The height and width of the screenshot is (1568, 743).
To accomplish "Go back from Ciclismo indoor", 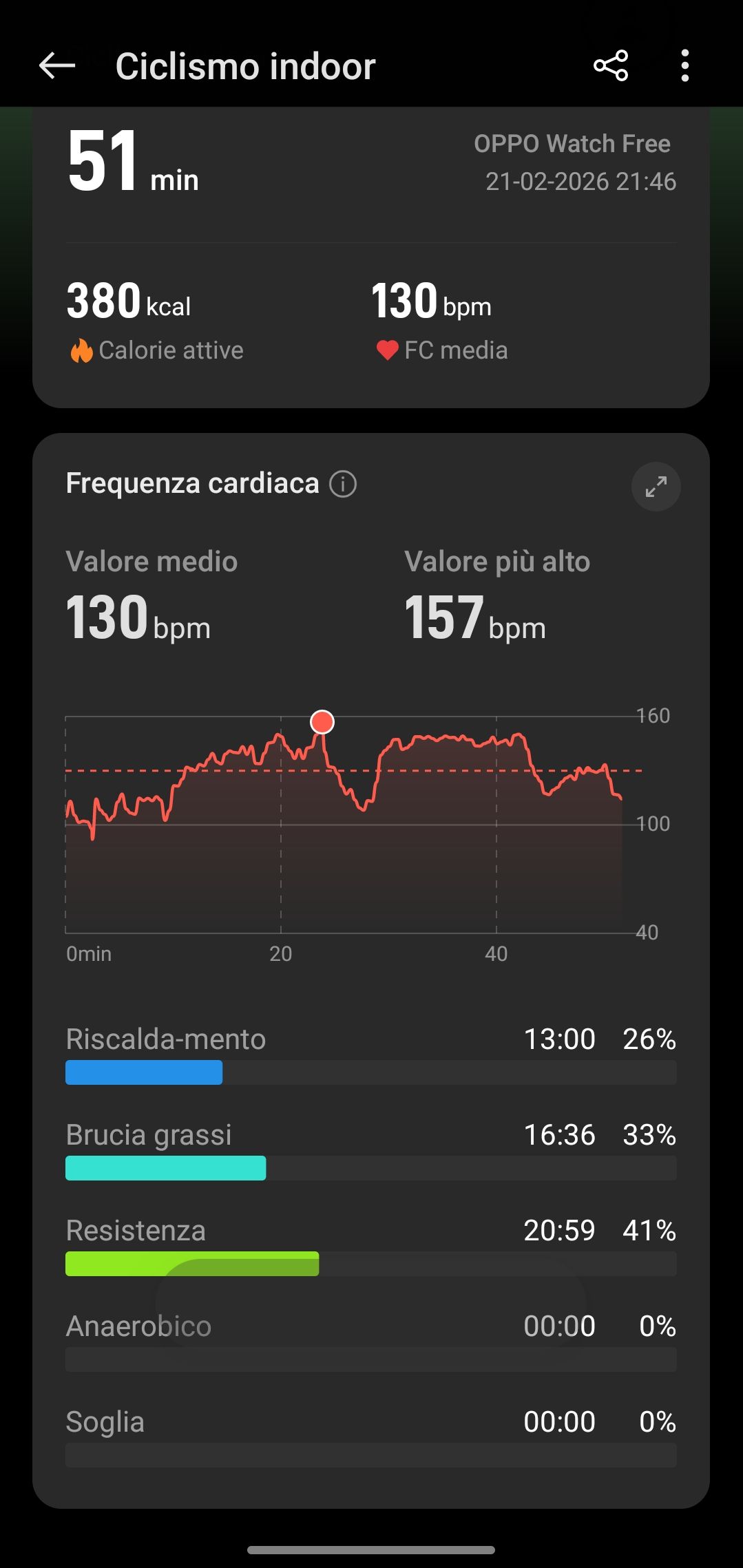I will click(x=57, y=66).
